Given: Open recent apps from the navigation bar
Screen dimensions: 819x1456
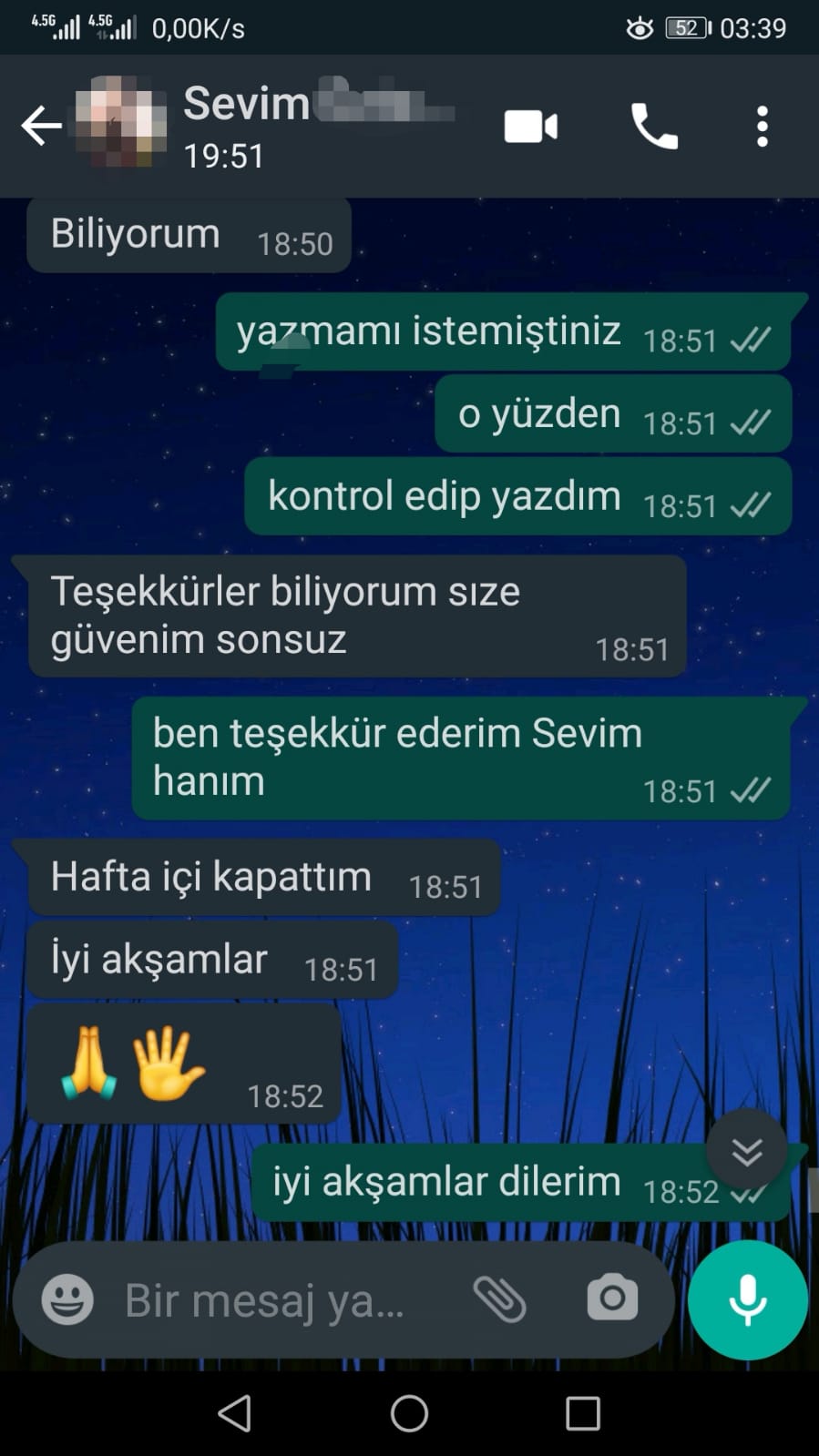Looking at the screenshot, I should (583, 1414).
